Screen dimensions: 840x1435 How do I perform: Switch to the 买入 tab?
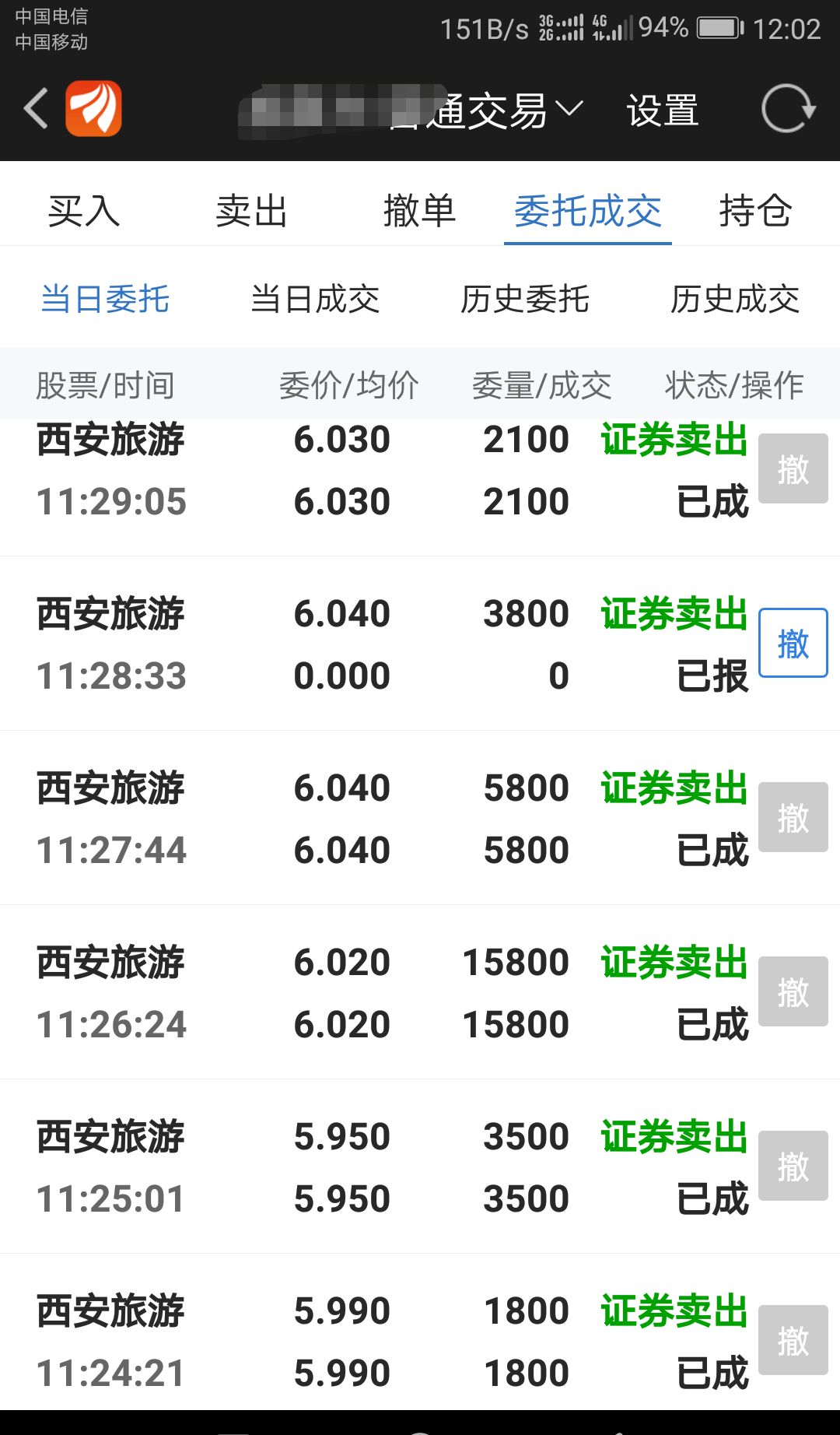[x=82, y=210]
